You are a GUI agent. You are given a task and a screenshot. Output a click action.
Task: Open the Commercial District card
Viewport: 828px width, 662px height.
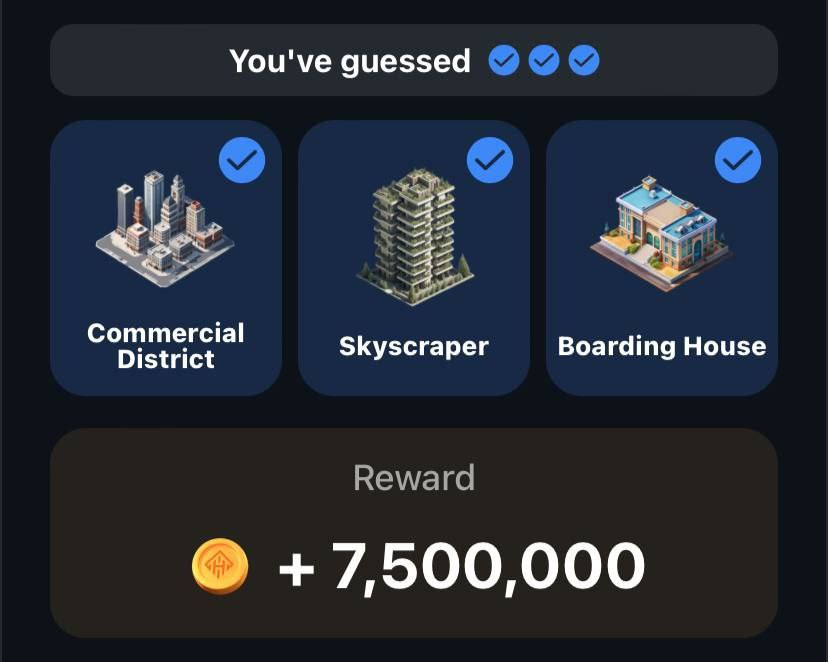(x=166, y=258)
